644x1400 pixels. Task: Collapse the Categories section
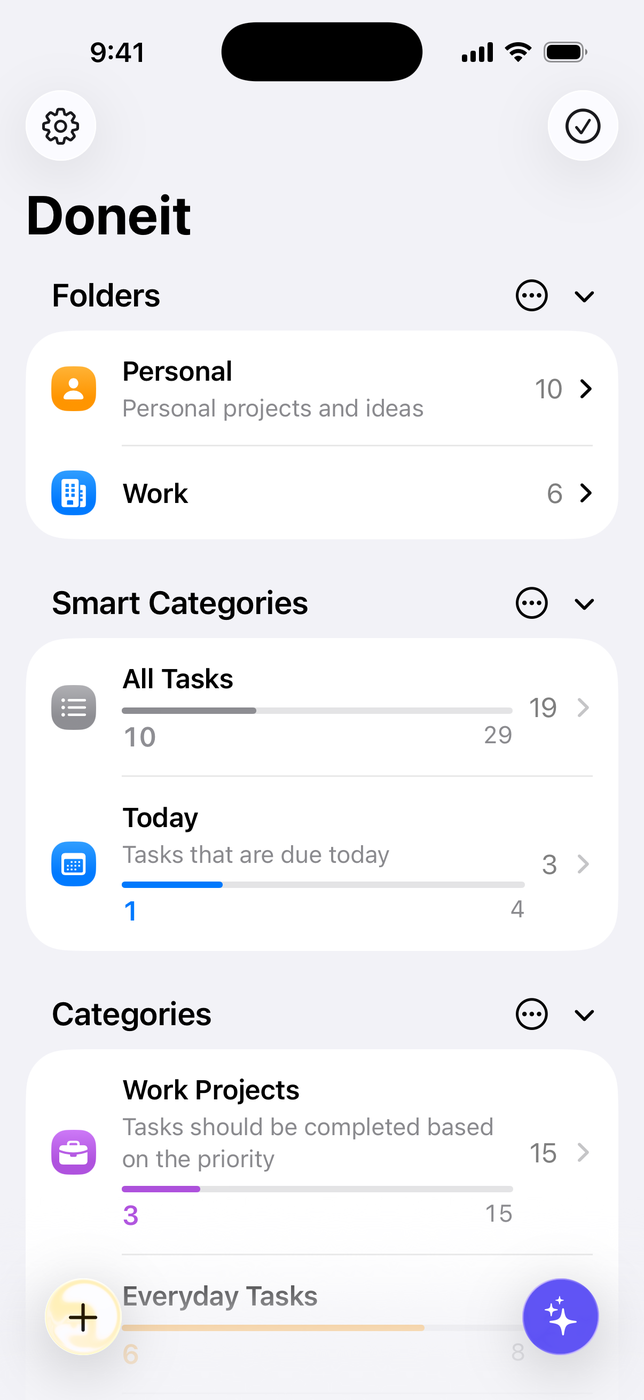[x=585, y=1014]
